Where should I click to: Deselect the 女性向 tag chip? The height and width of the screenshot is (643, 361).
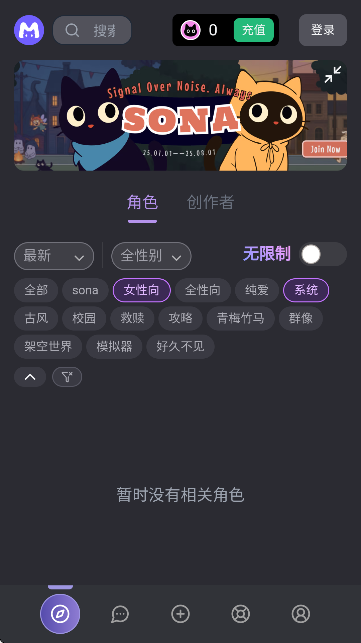[x=142, y=290]
